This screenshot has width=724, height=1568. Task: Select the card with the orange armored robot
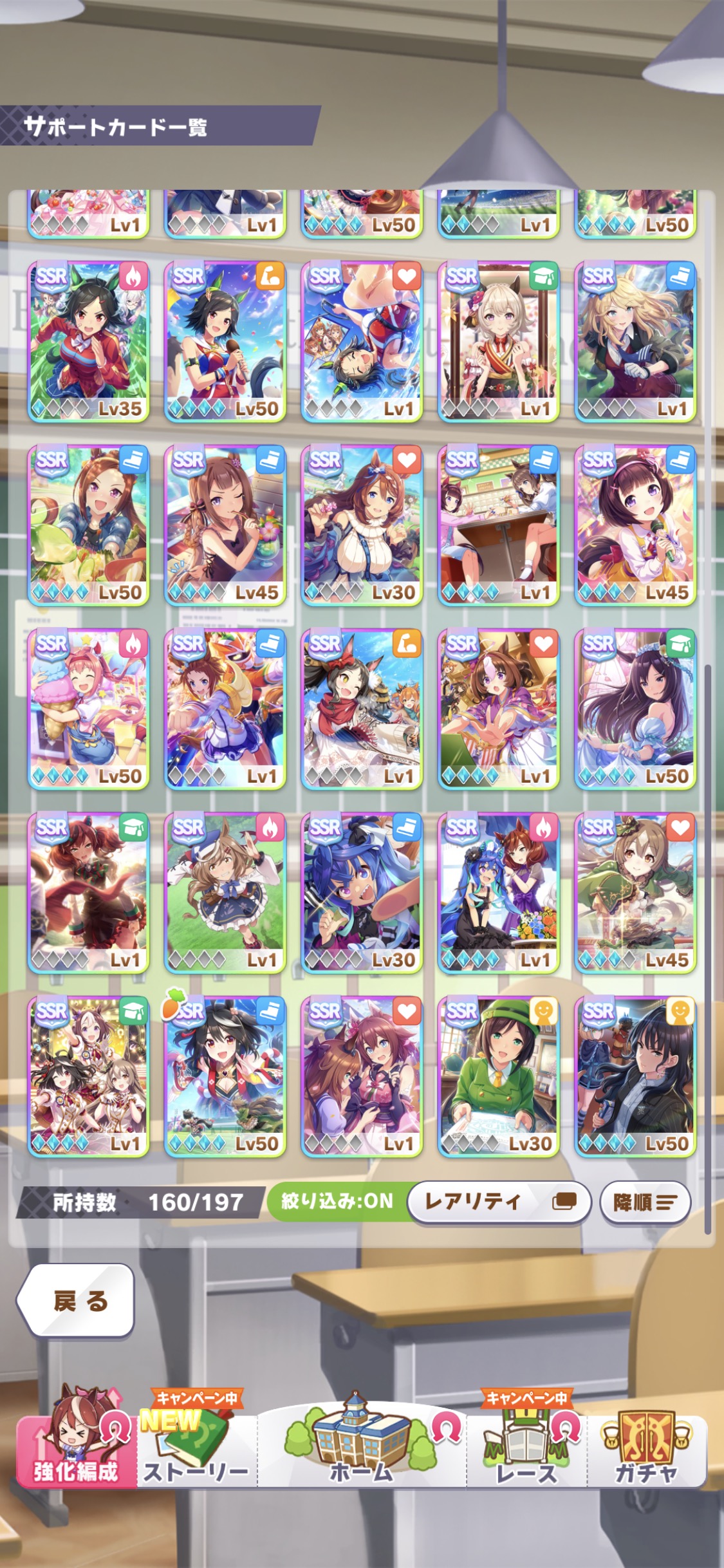[225, 709]
